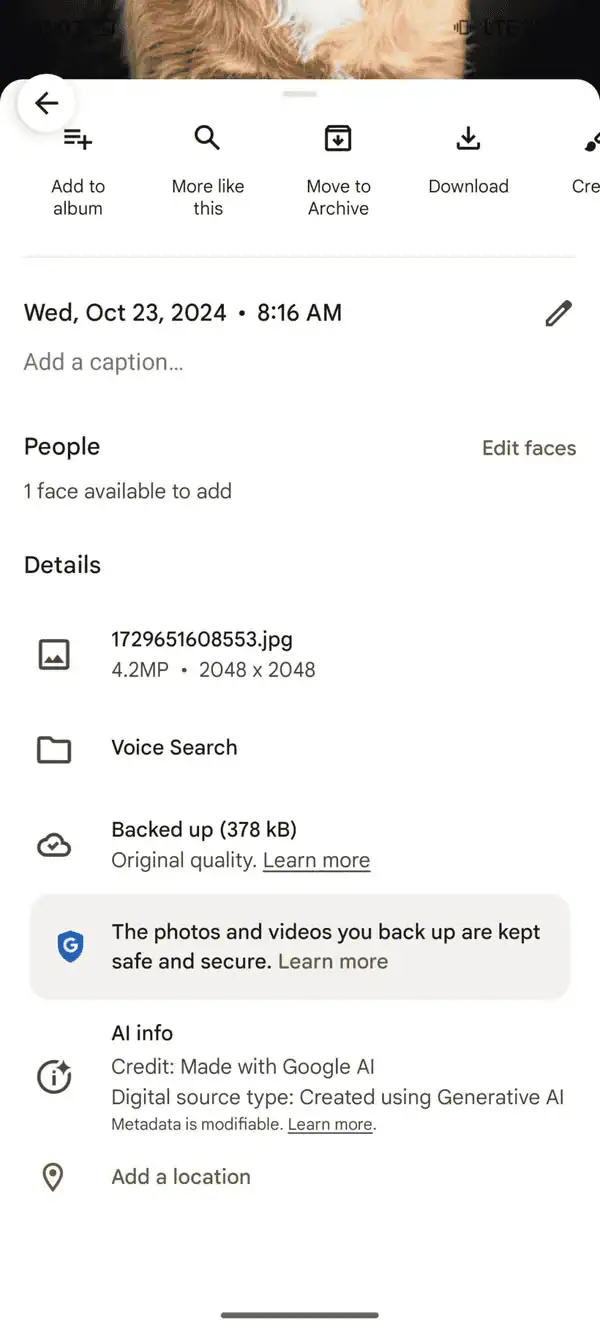Add a caption to the photo
This screenshot has height=1334, width=600.
[104, 362]
